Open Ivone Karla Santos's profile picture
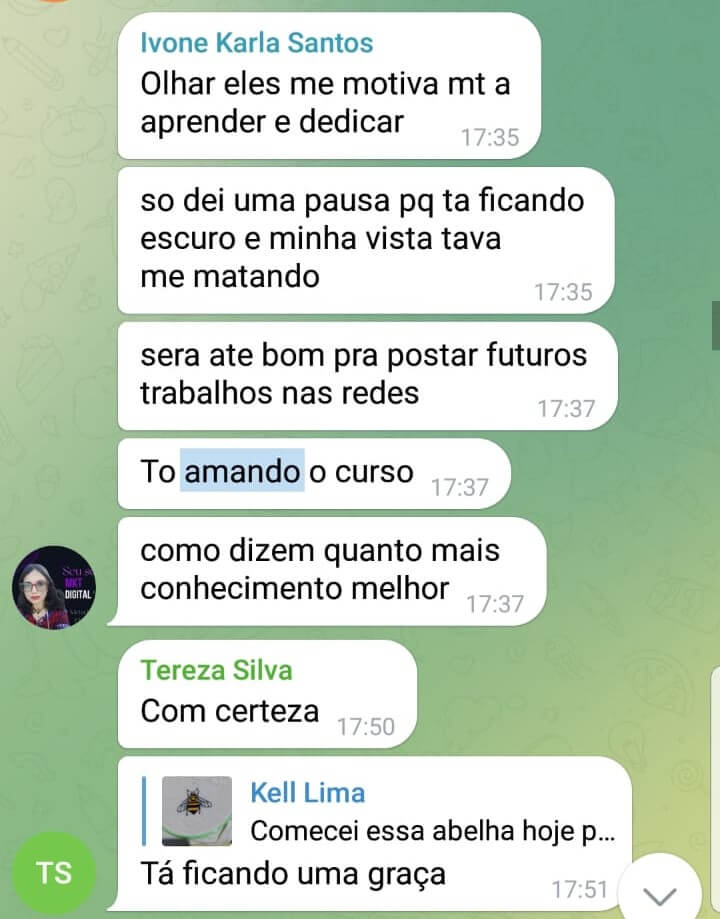 (54, 587)
